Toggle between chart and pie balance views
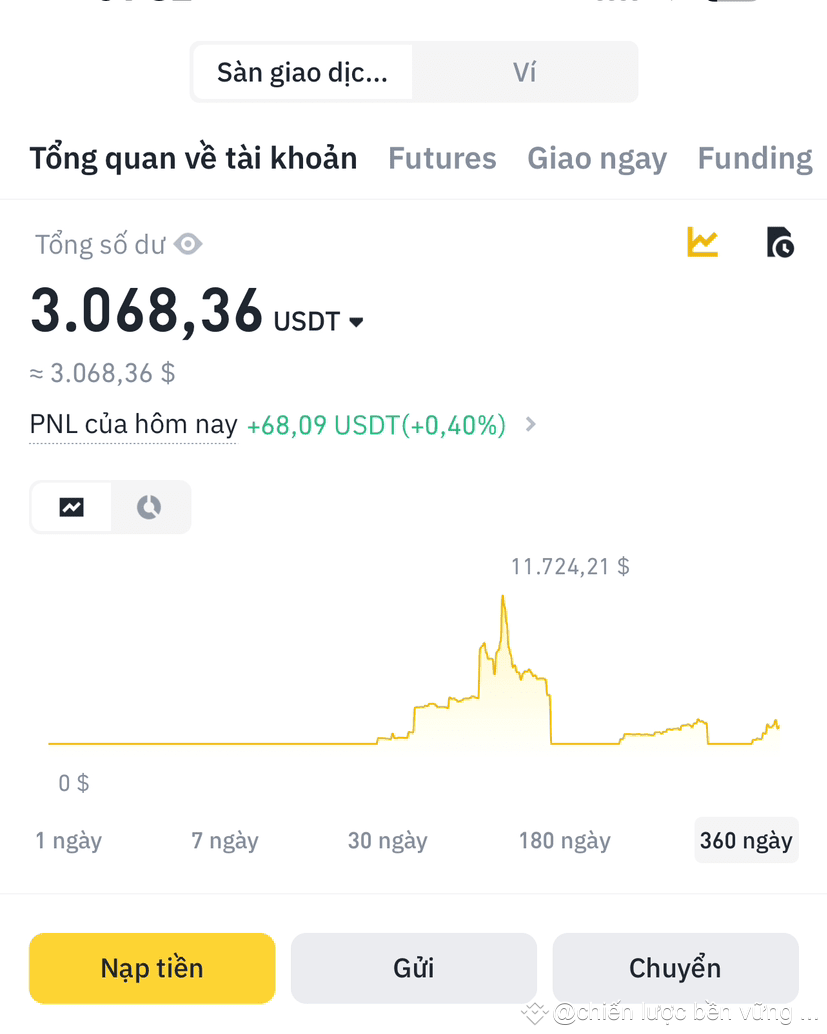The image size is (827, 1034). point(110,507)
